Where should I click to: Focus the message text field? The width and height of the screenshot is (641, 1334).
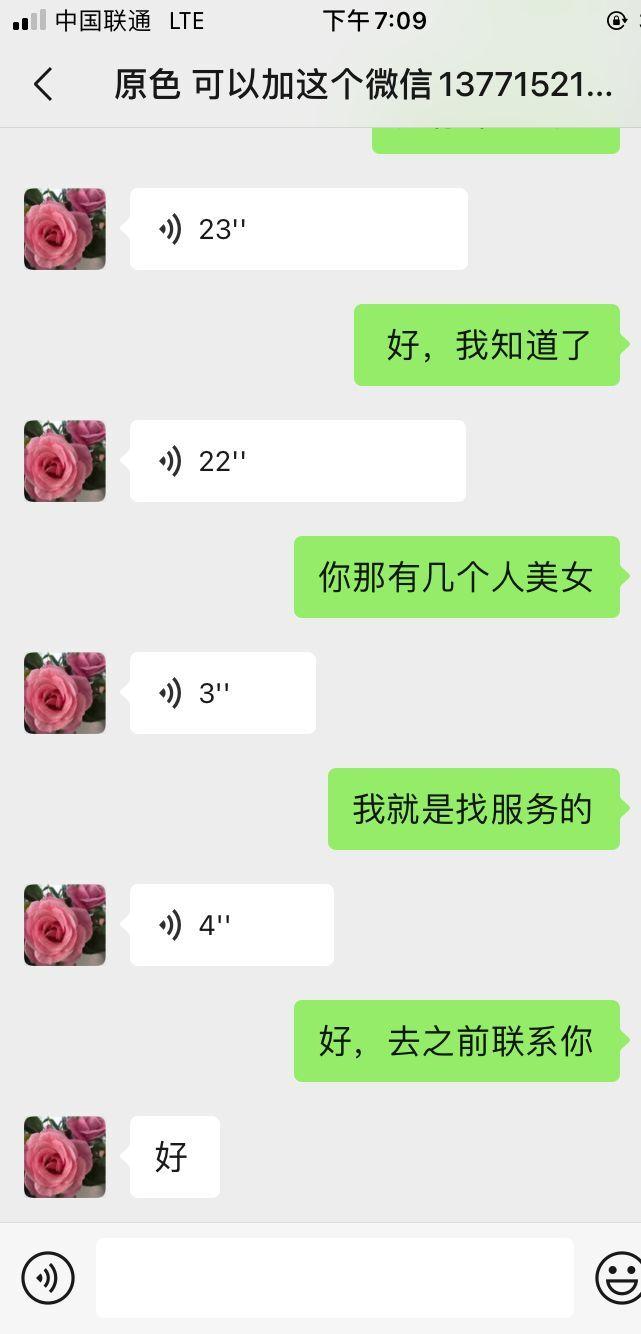pyautogui.click(x=334, y=1277)
